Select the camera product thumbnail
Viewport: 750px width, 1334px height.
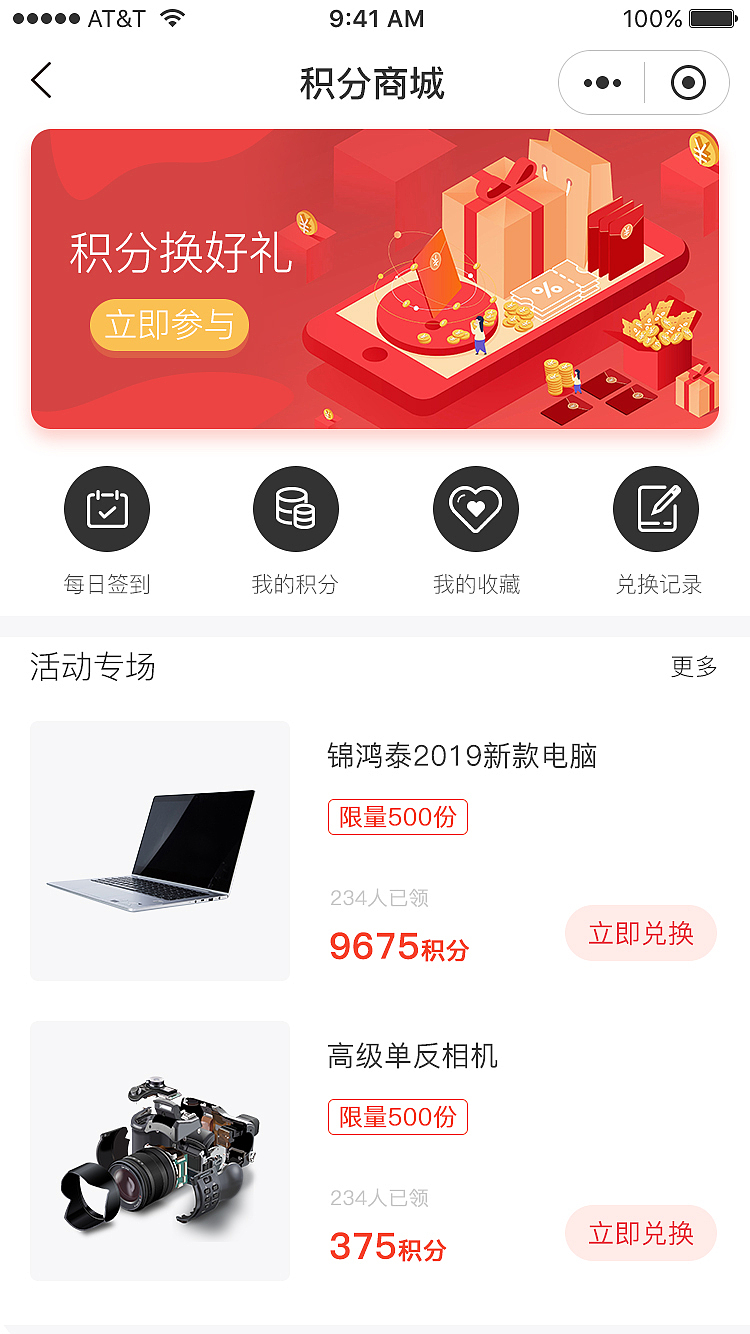pyautogui.click(x=159, y=1151)
